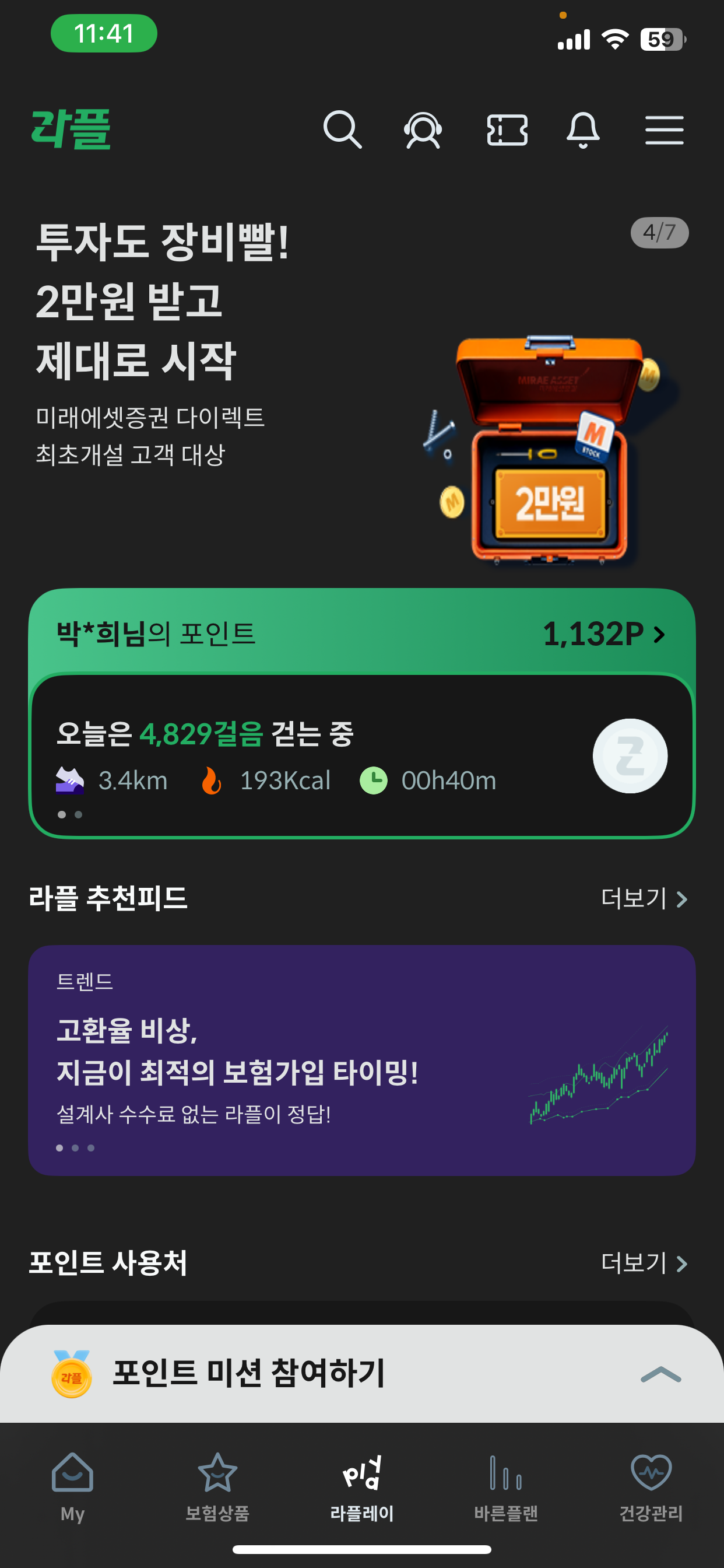This screenshot has height=1568, width=724.
Task: Open the 고환율 비상 trend card
Action: point(361,1059)
